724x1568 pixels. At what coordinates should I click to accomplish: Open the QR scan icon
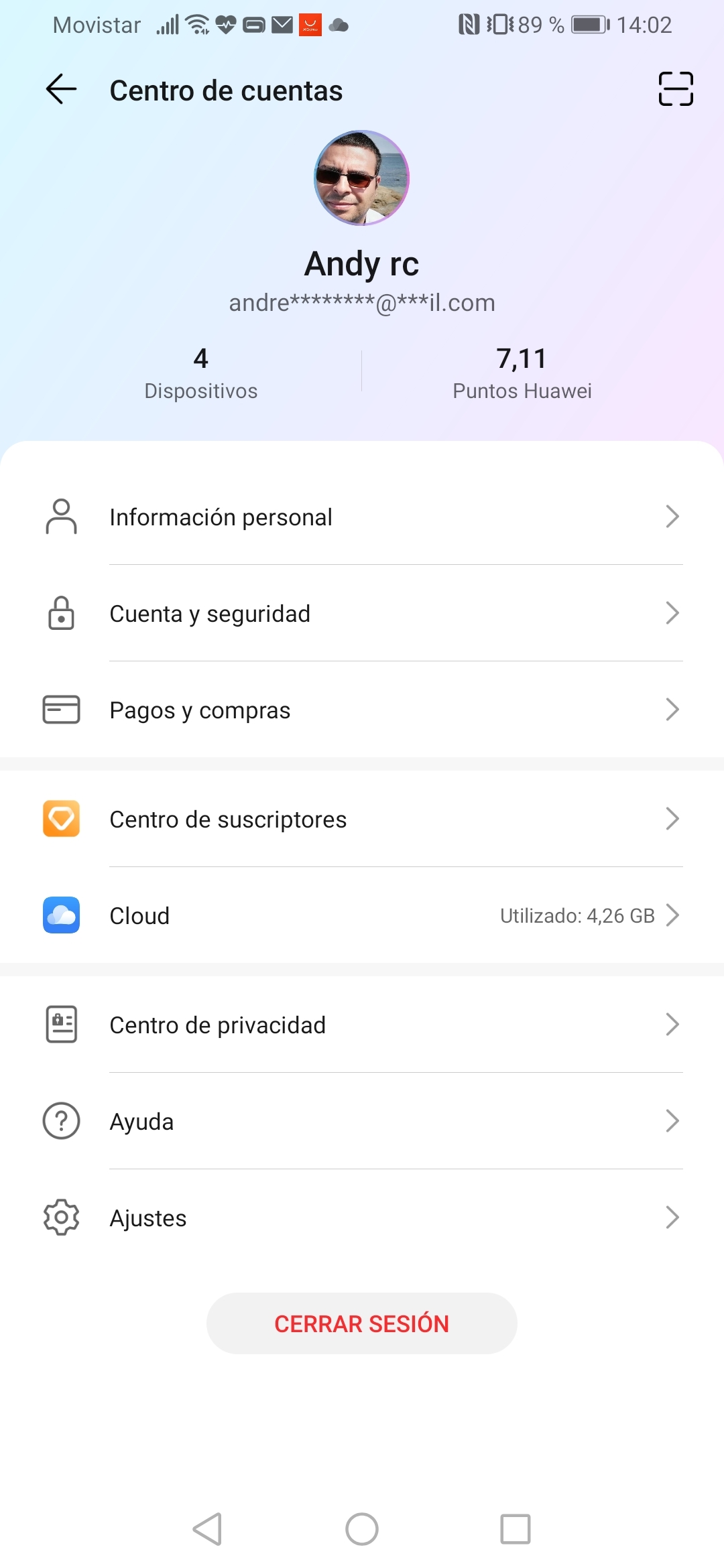(675, 89)
